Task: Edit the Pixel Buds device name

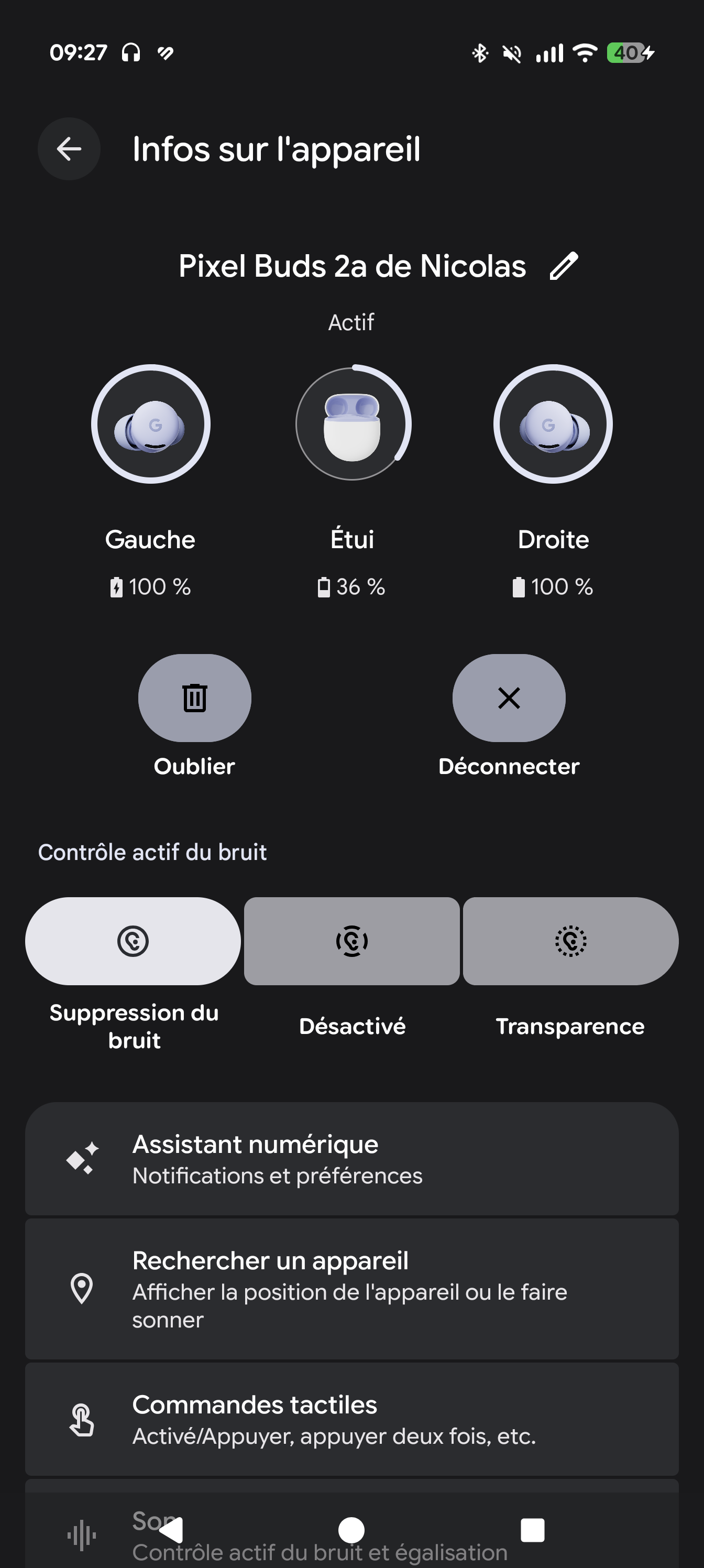Action: point(564,266)
